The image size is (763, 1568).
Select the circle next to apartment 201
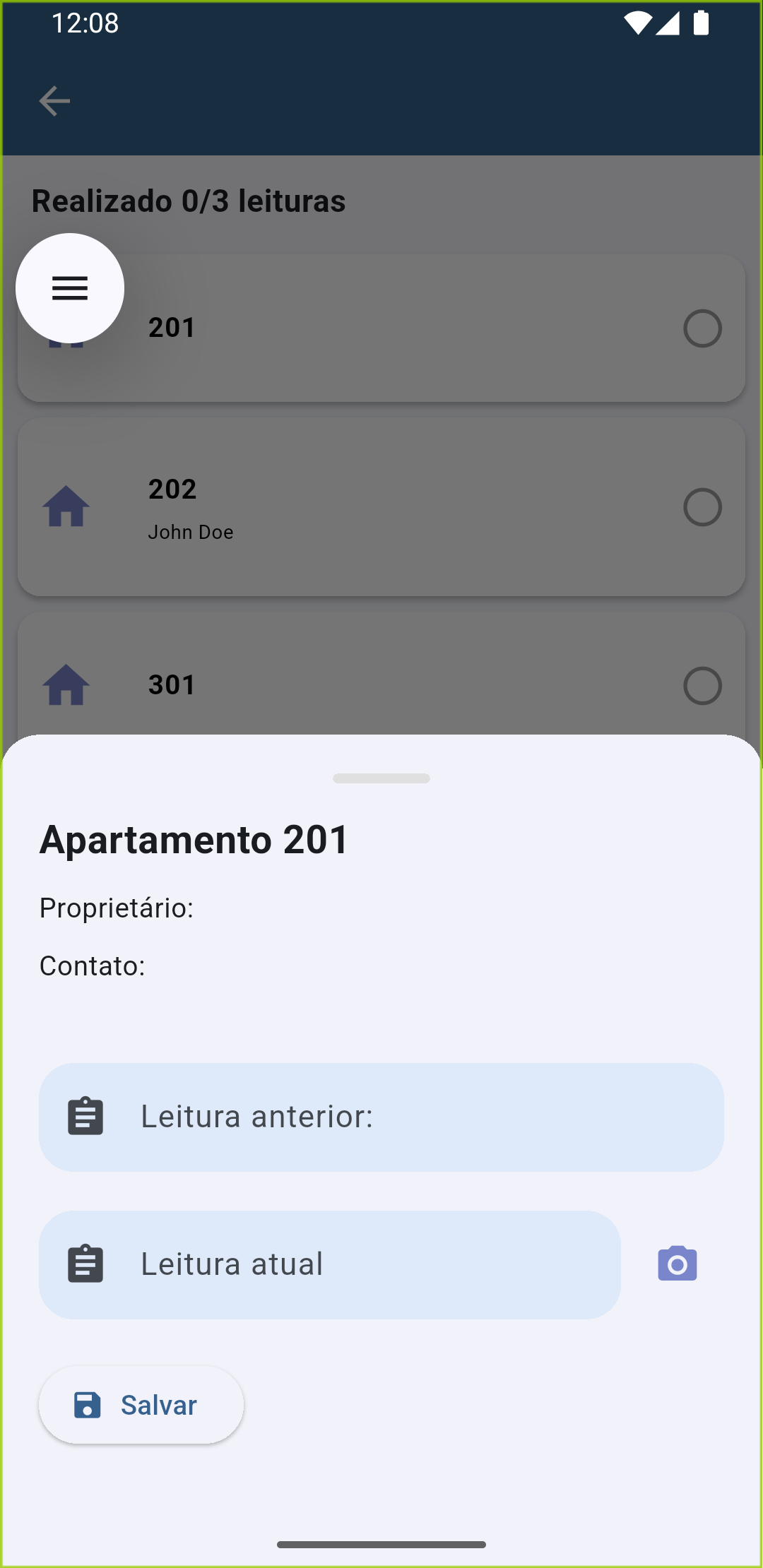coord(702,329)
